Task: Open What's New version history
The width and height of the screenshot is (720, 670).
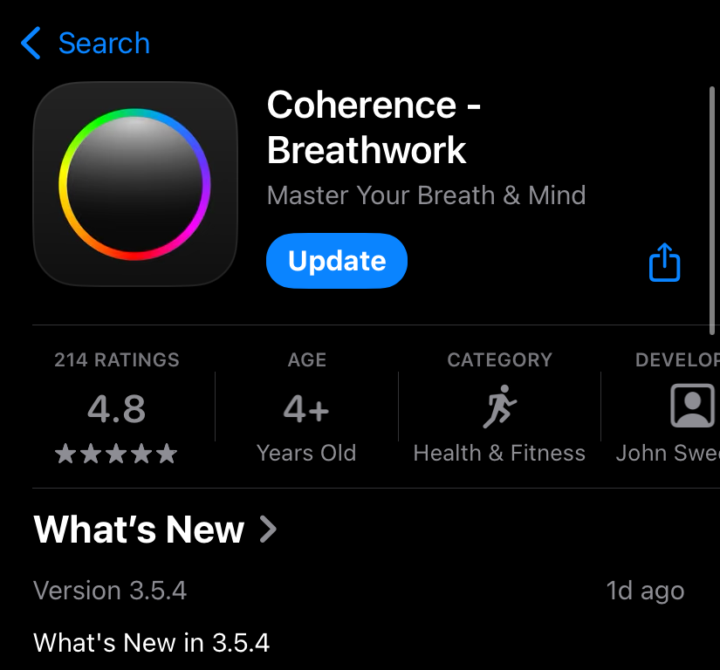Action: tap(155, 530)
